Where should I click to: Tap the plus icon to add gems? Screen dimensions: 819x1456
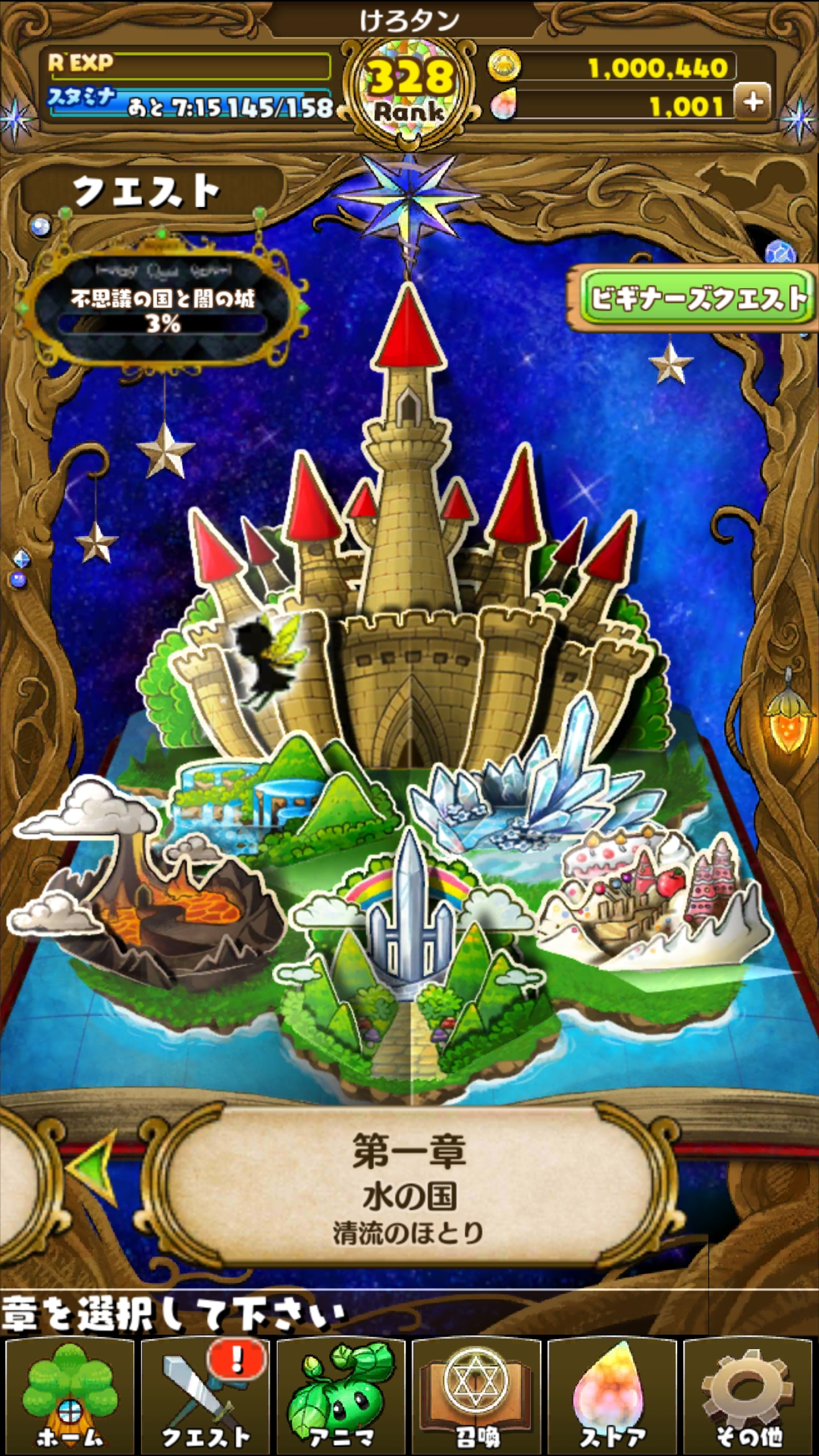[x=753, y=102]
